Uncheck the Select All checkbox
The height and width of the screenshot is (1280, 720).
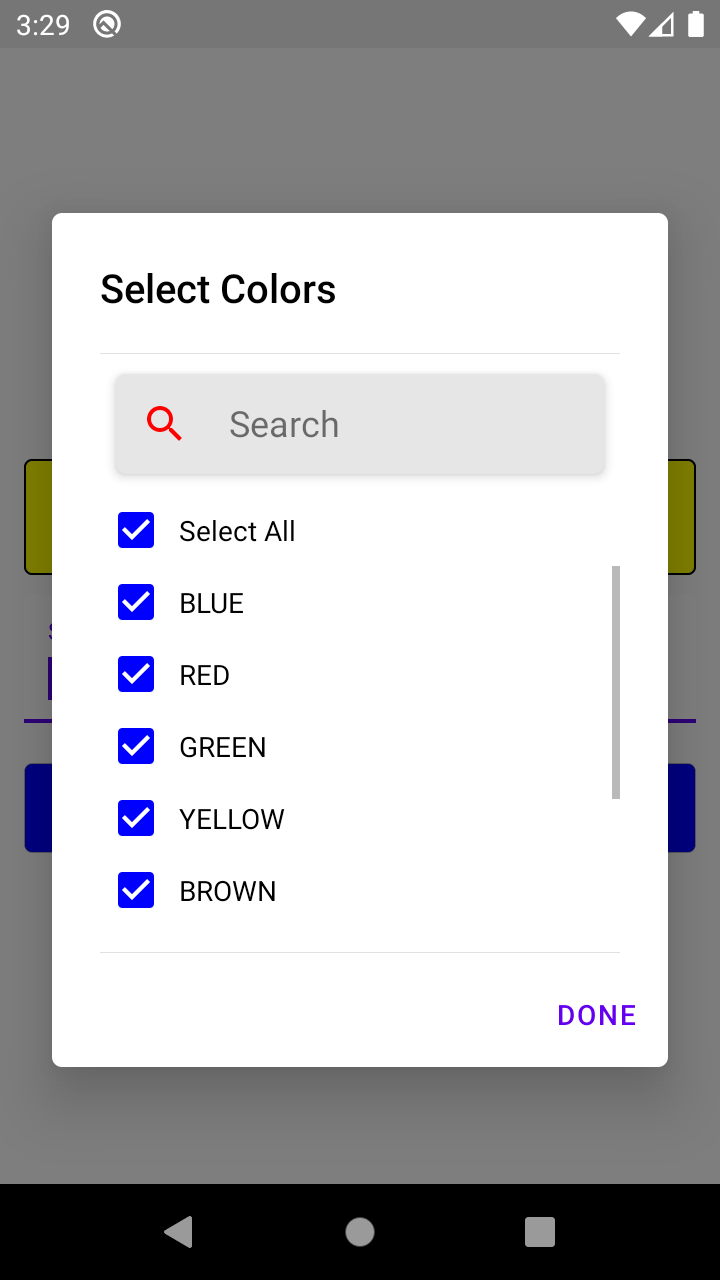click(x=135, y=530)
